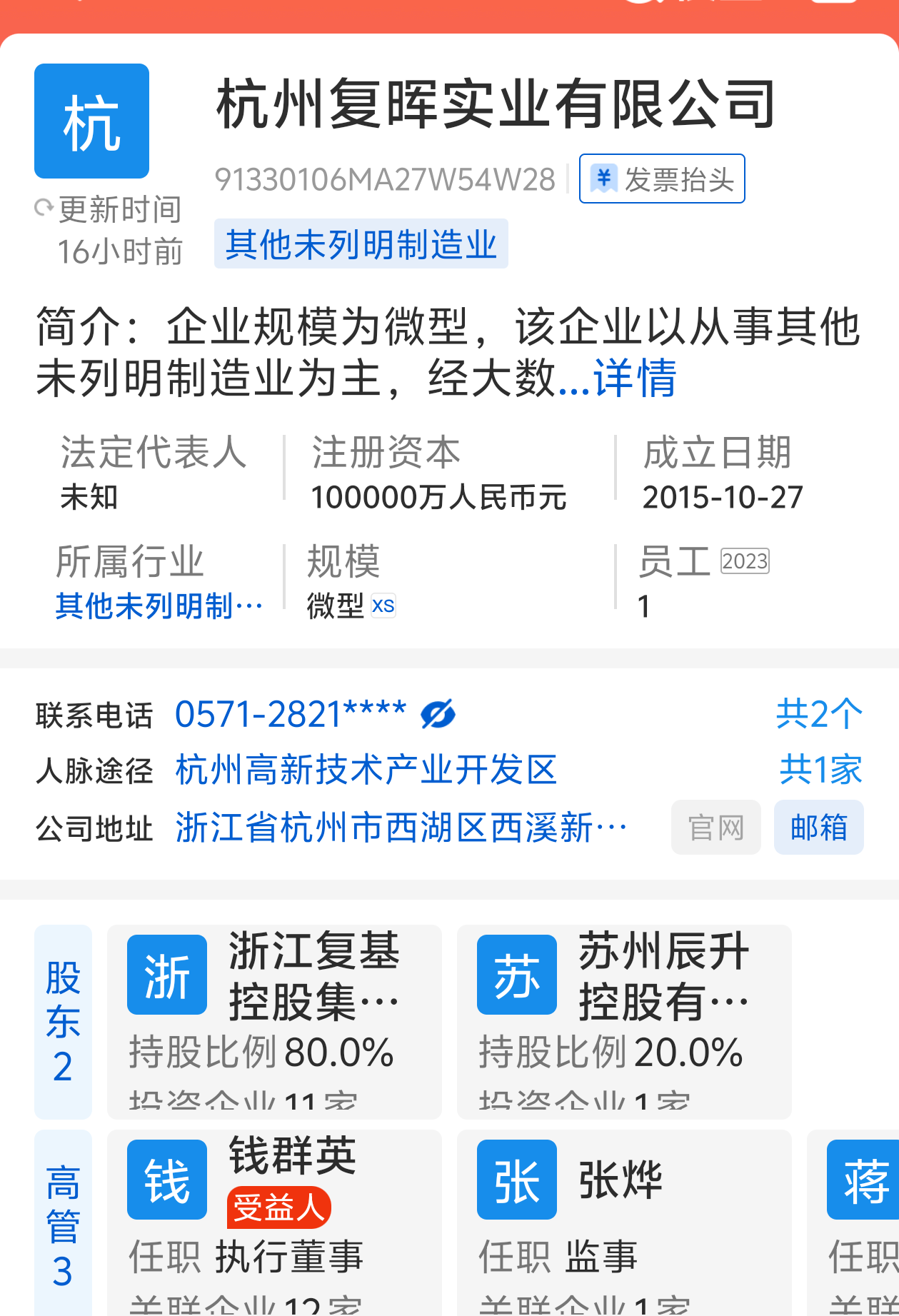The image size is (899, 1316).
Task: Open the 邮箱 button
Action: click(818, 826)
